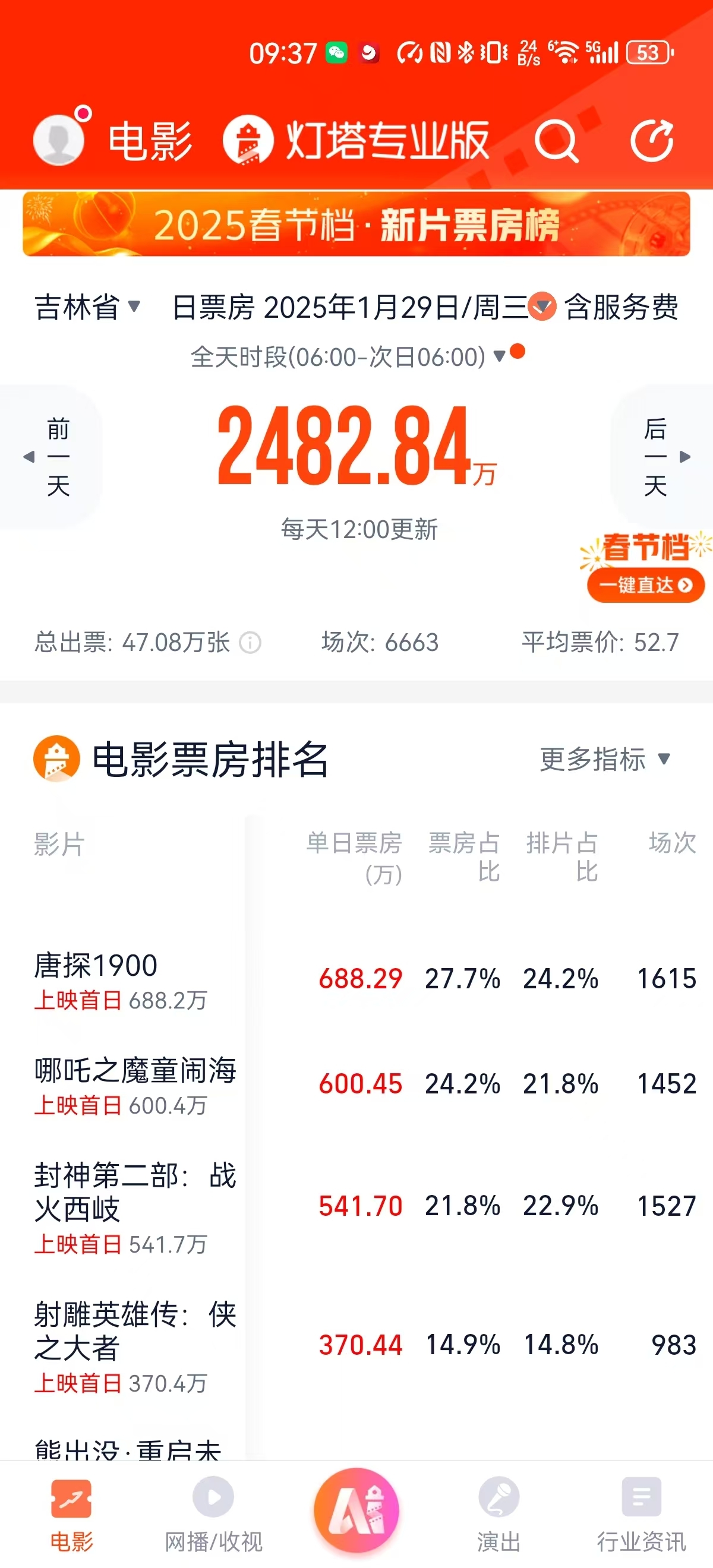Open the user profile avatar
The width and height of the screenshot is (713, 1568).
(59, 140)
